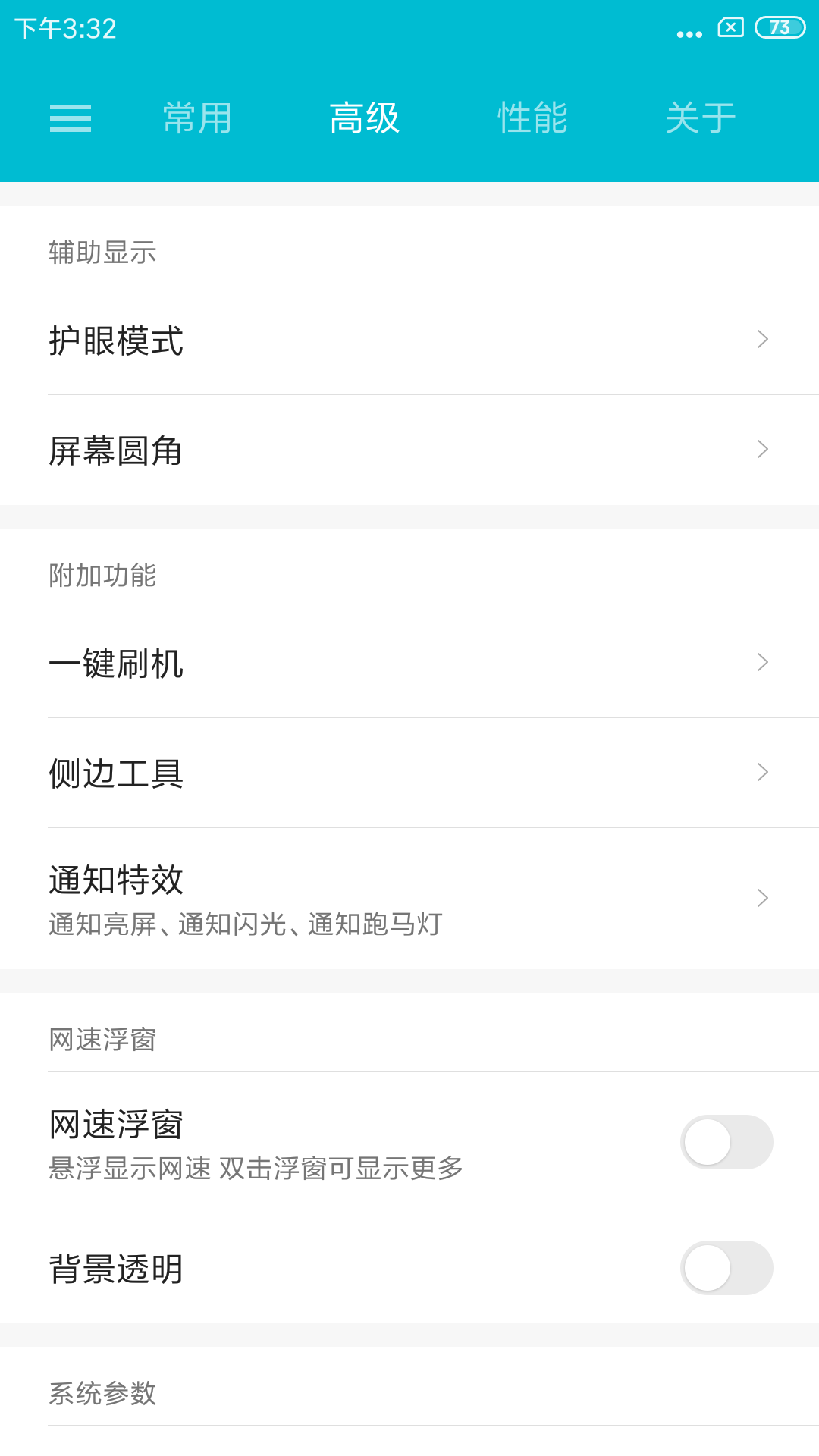Turn on 背景透明 toggle

tap(726, 1268)
